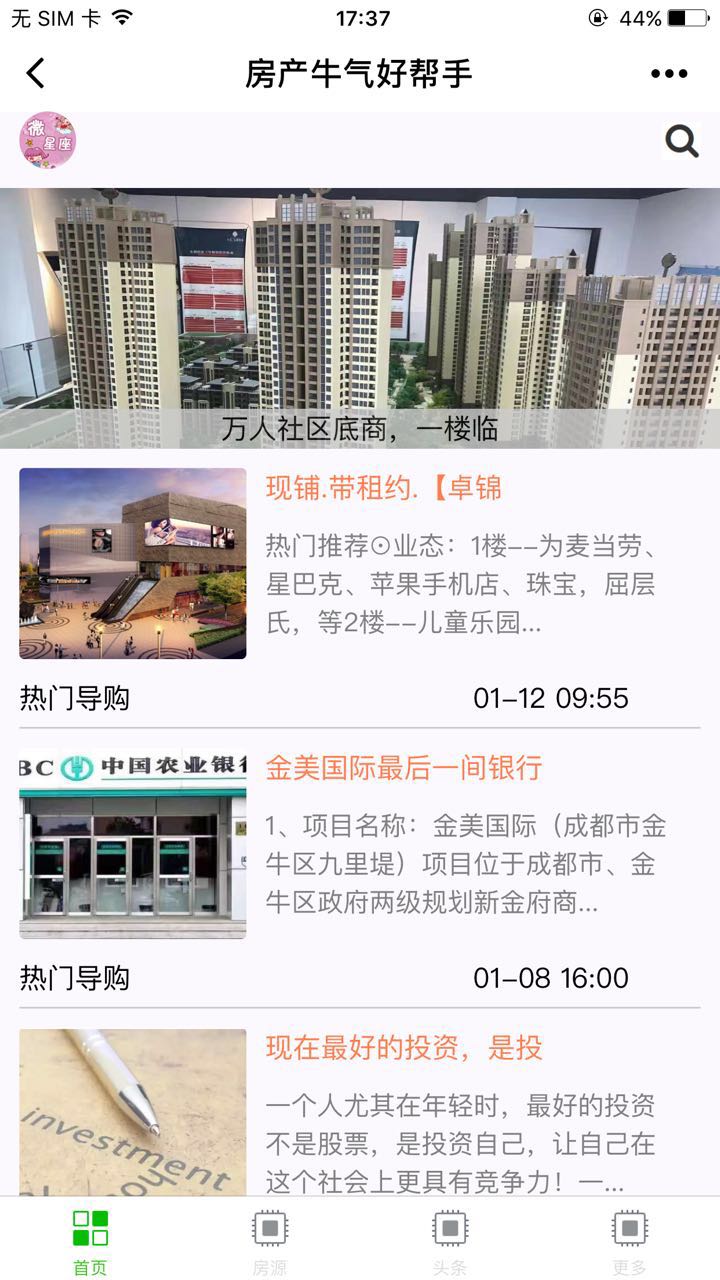Select the 更多 tab
The image size is (720, 1280).
coord(629,1240)
